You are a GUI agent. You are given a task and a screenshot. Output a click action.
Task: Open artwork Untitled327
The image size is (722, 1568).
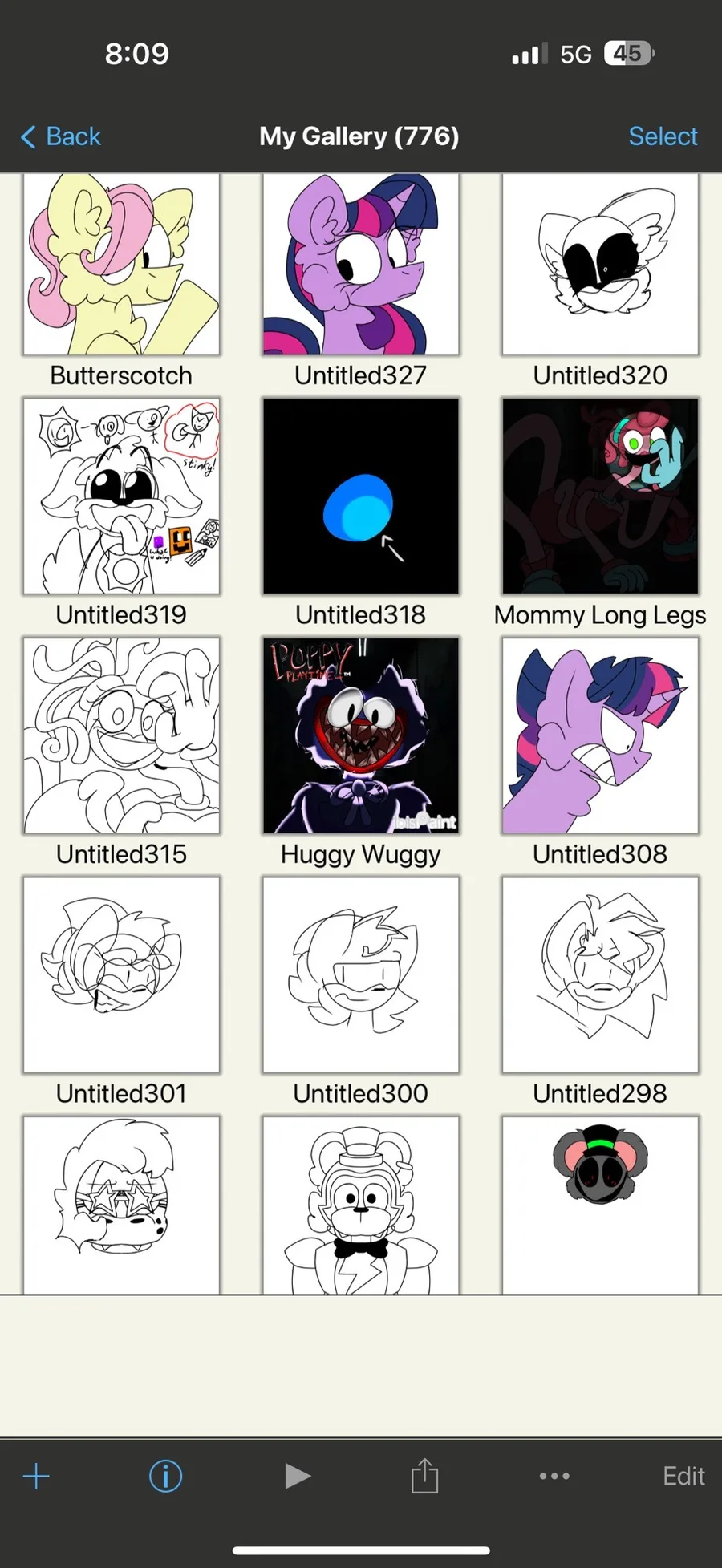point(361,265)
